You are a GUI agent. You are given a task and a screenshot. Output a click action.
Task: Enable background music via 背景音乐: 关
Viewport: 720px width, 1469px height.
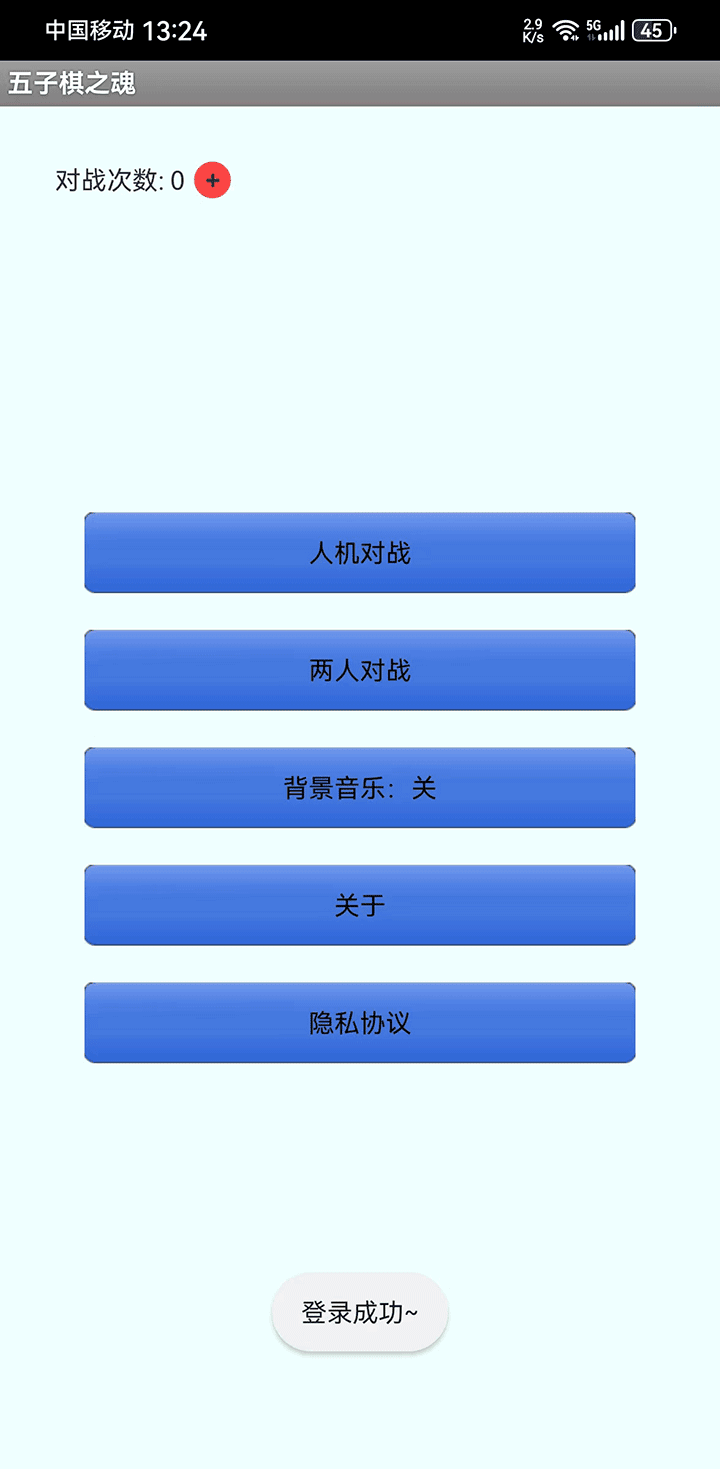pos(360,787)
